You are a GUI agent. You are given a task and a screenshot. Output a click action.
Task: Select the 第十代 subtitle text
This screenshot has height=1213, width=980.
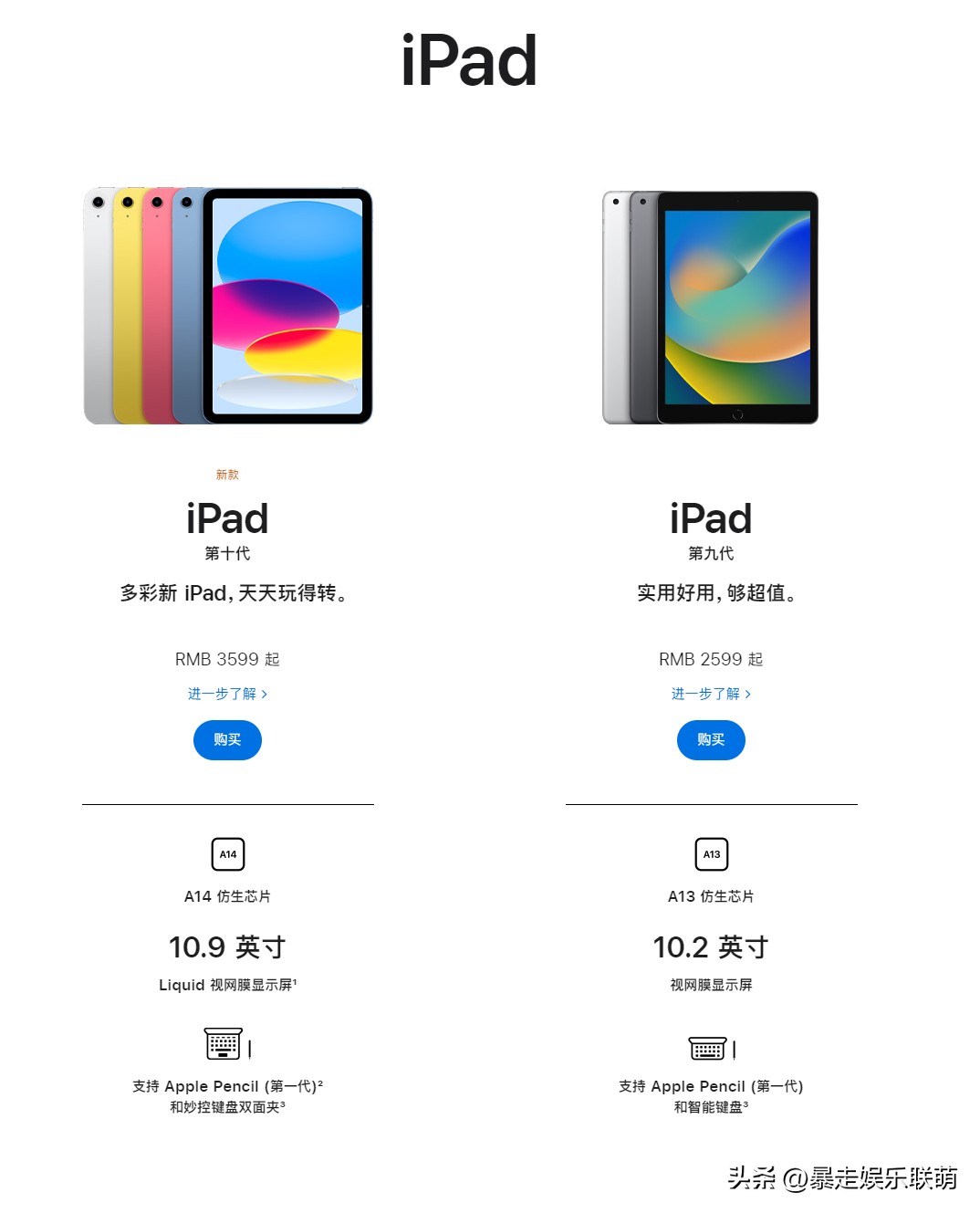click(x=227, y=553)
